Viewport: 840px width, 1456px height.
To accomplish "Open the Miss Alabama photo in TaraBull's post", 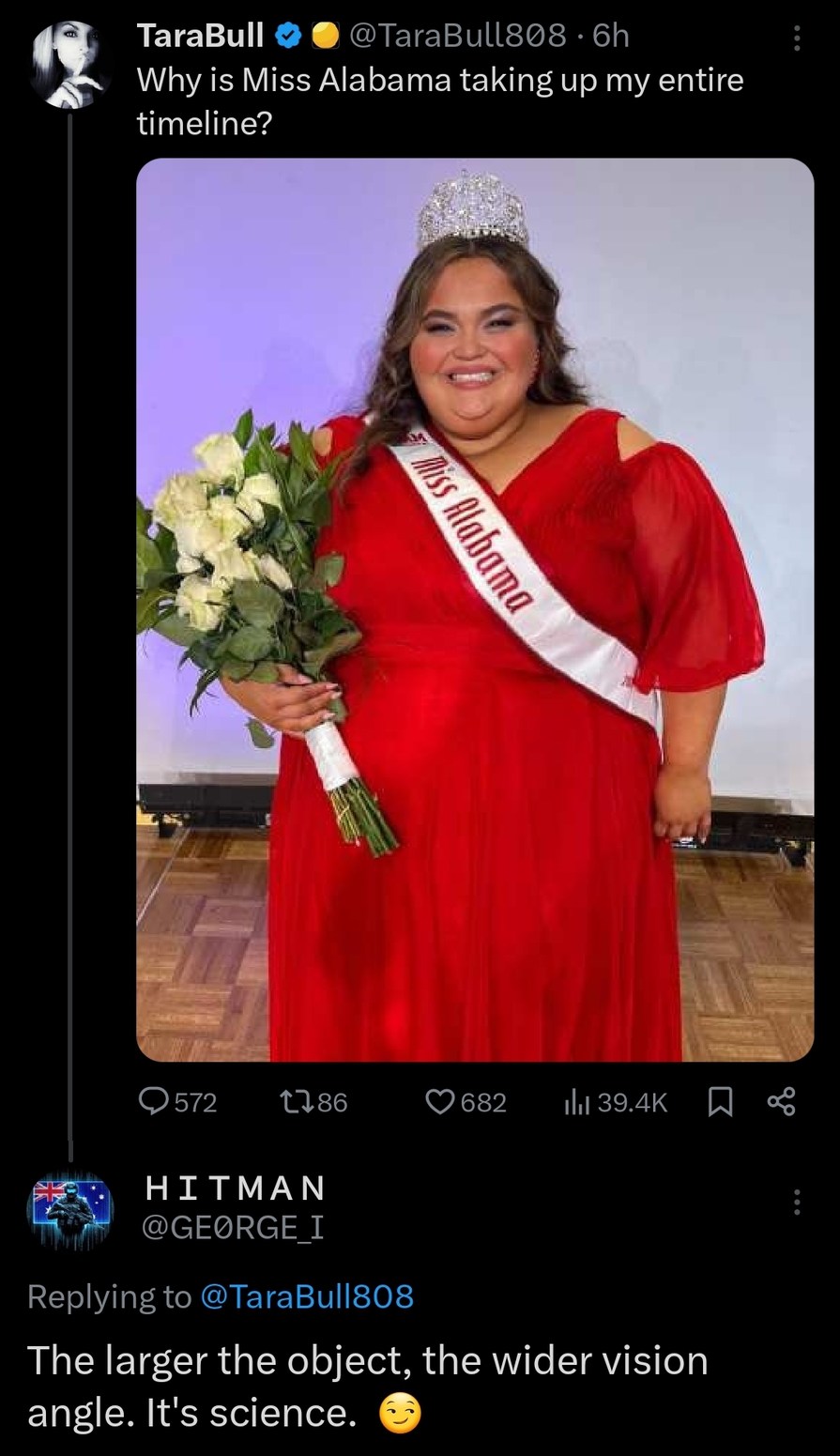I will [x=475, y=610].
